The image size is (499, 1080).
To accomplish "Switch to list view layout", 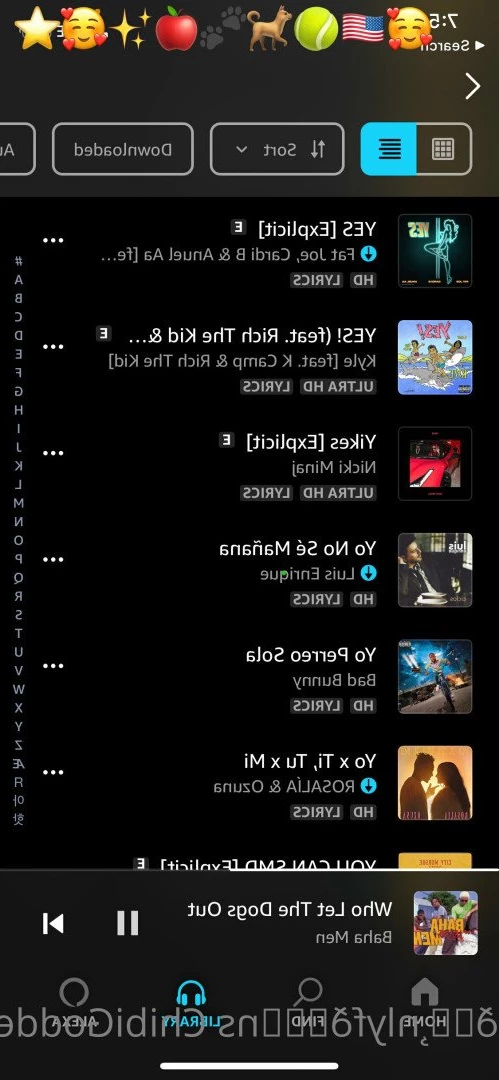I will pos(389,149).
